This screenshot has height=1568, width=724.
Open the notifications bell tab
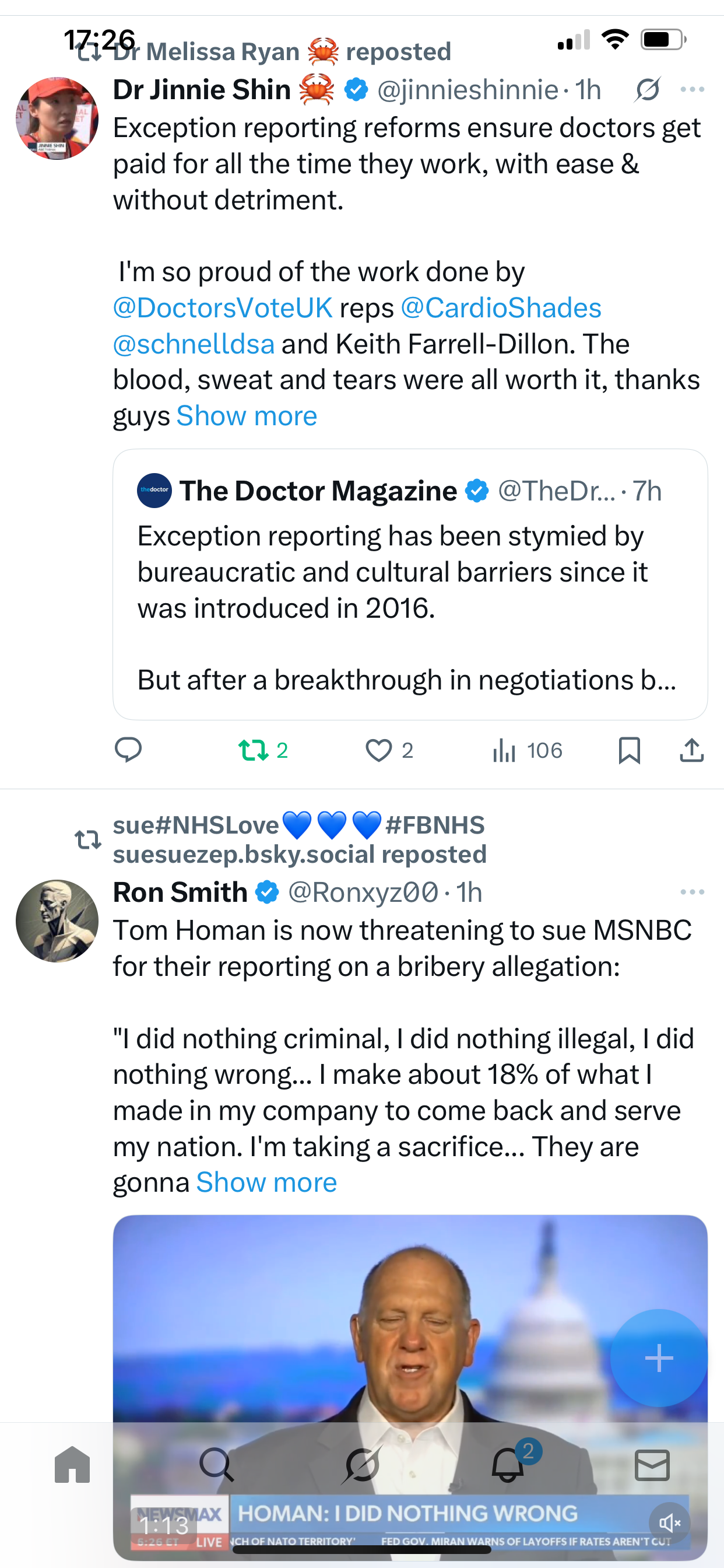pyautogui.click(x=508, y=1465)
